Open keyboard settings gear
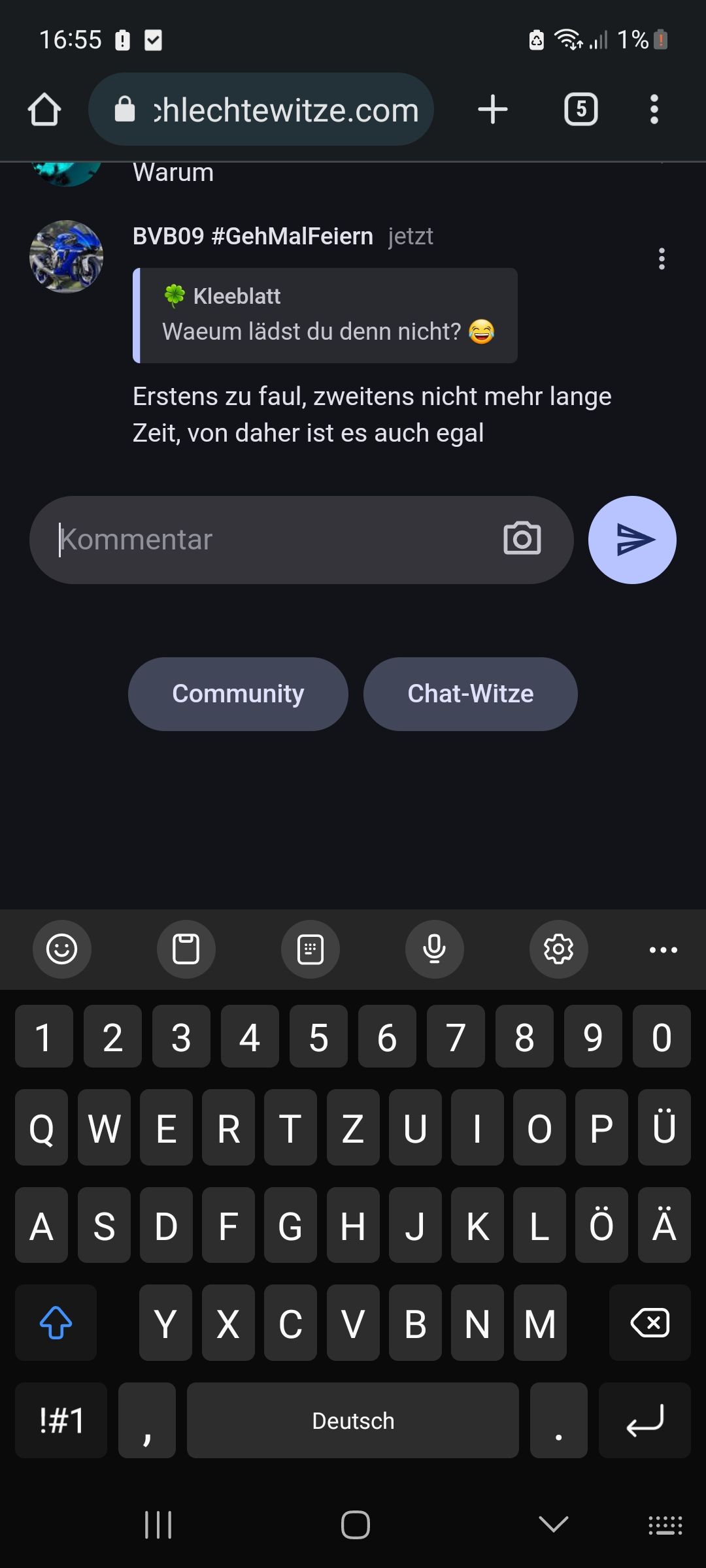 pyautogui.click(x=558, y=949)
